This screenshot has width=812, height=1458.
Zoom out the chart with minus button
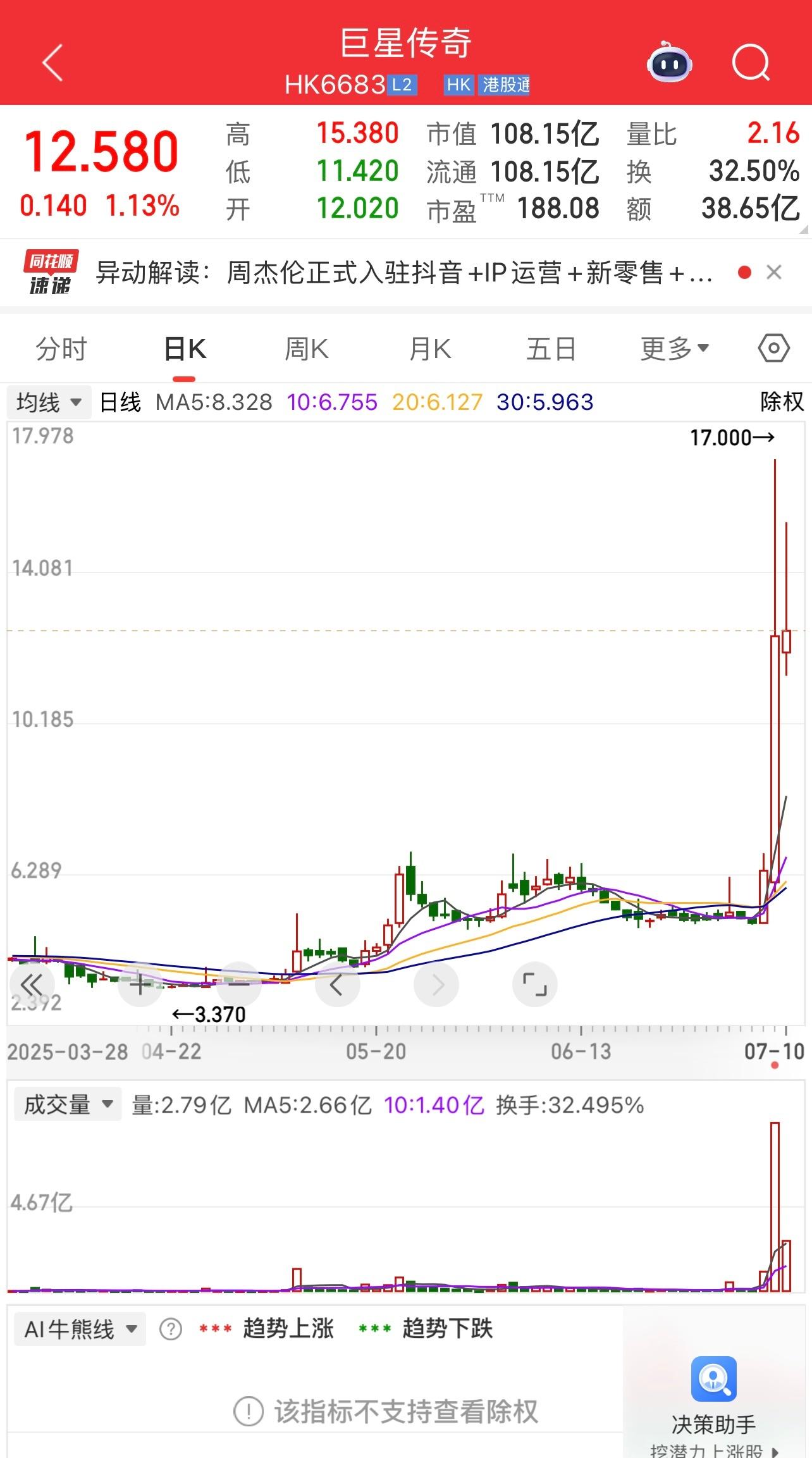tap(239, 984)
